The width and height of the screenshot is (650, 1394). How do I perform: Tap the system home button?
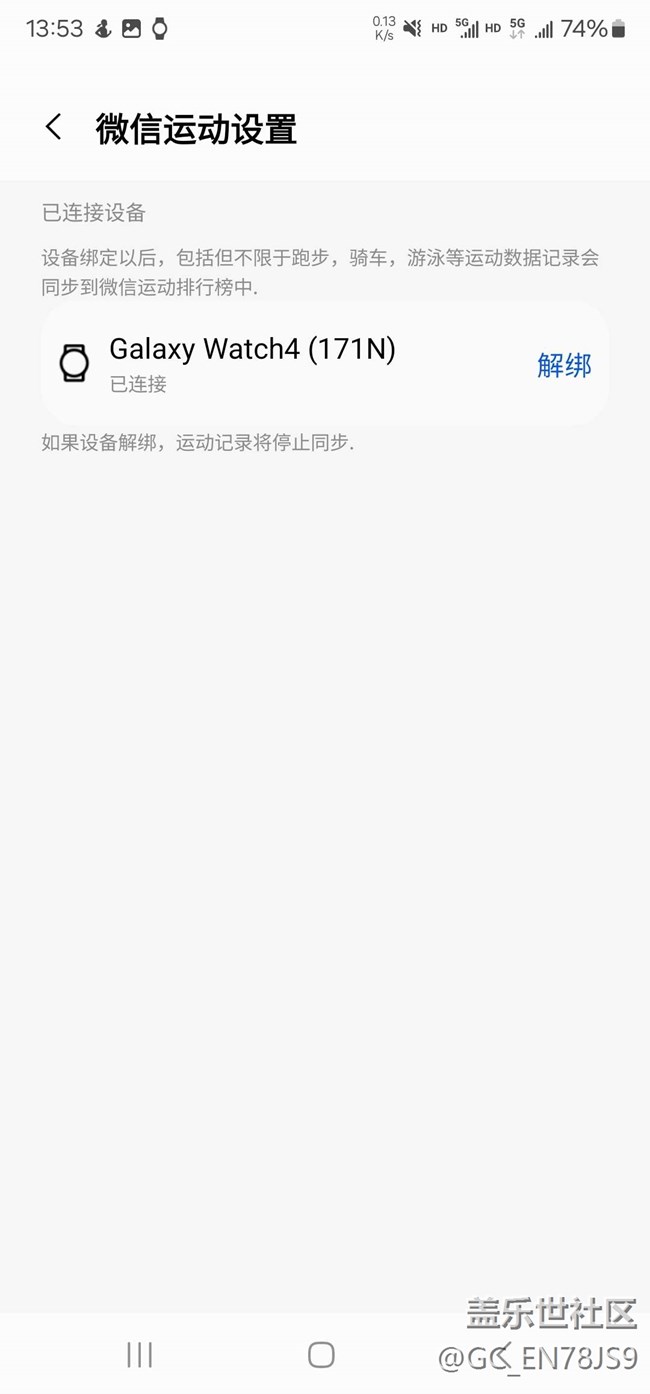(321, 1355)
